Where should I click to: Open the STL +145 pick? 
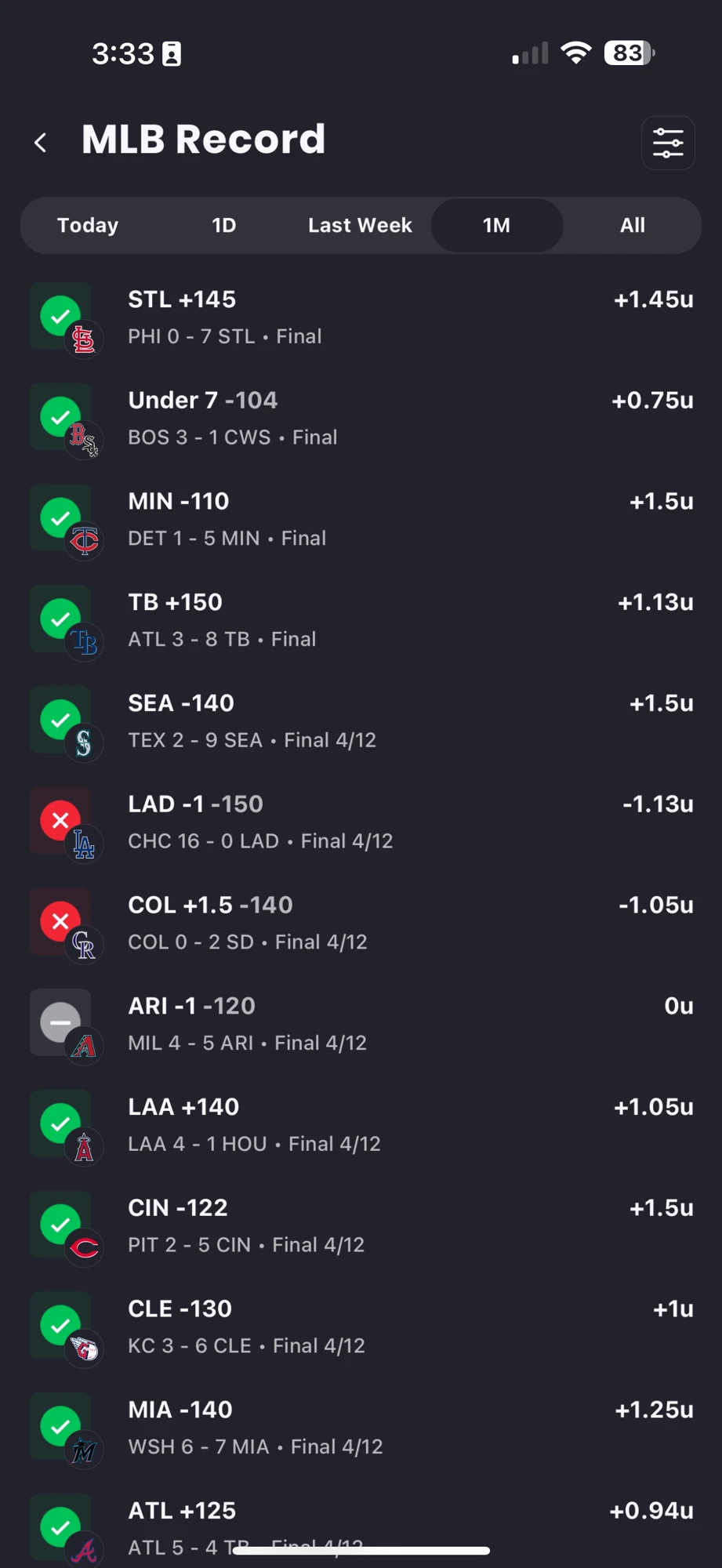pyautogui.click(x=361, y=318)
